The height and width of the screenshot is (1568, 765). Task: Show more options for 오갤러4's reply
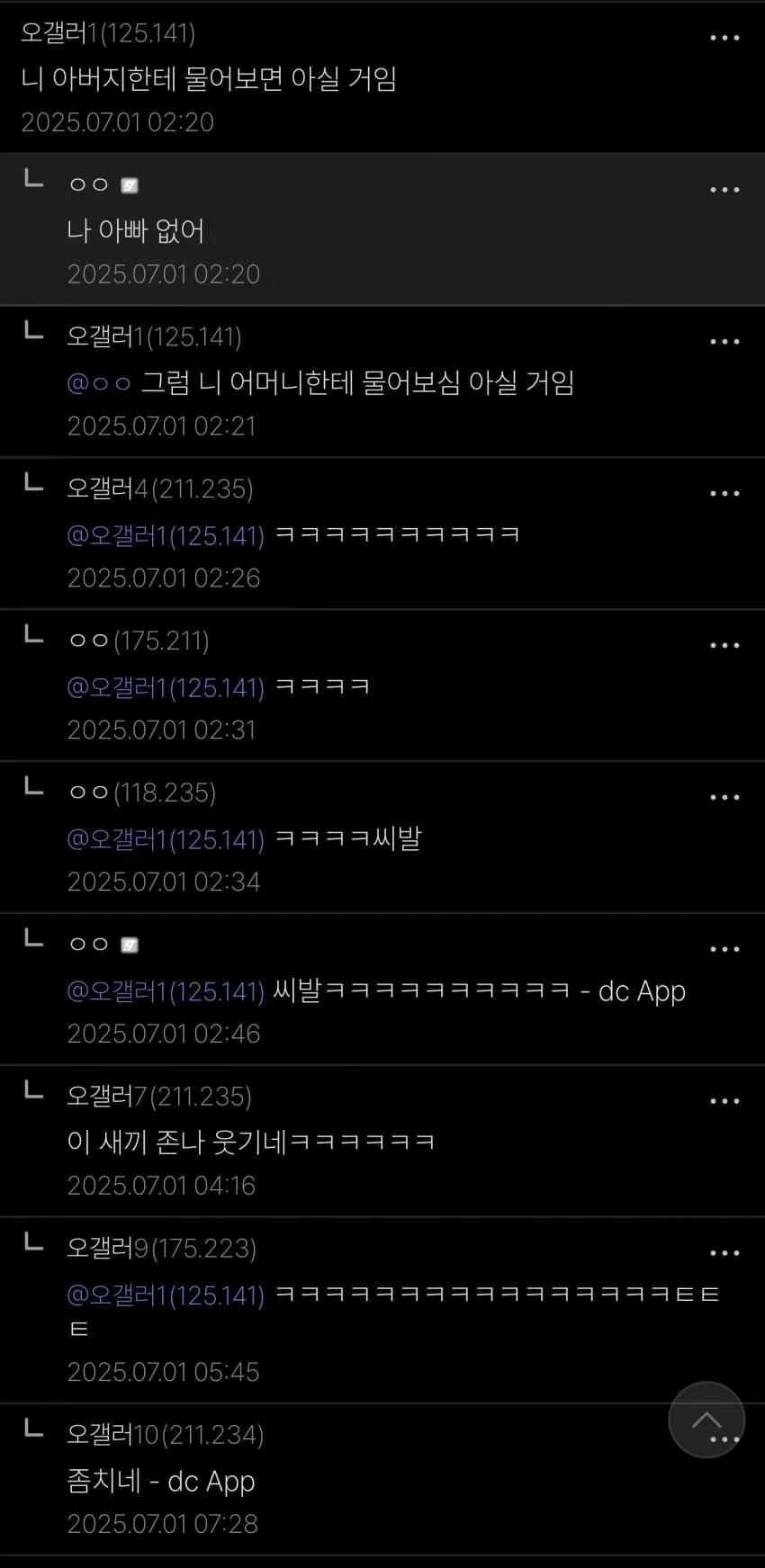724,494
